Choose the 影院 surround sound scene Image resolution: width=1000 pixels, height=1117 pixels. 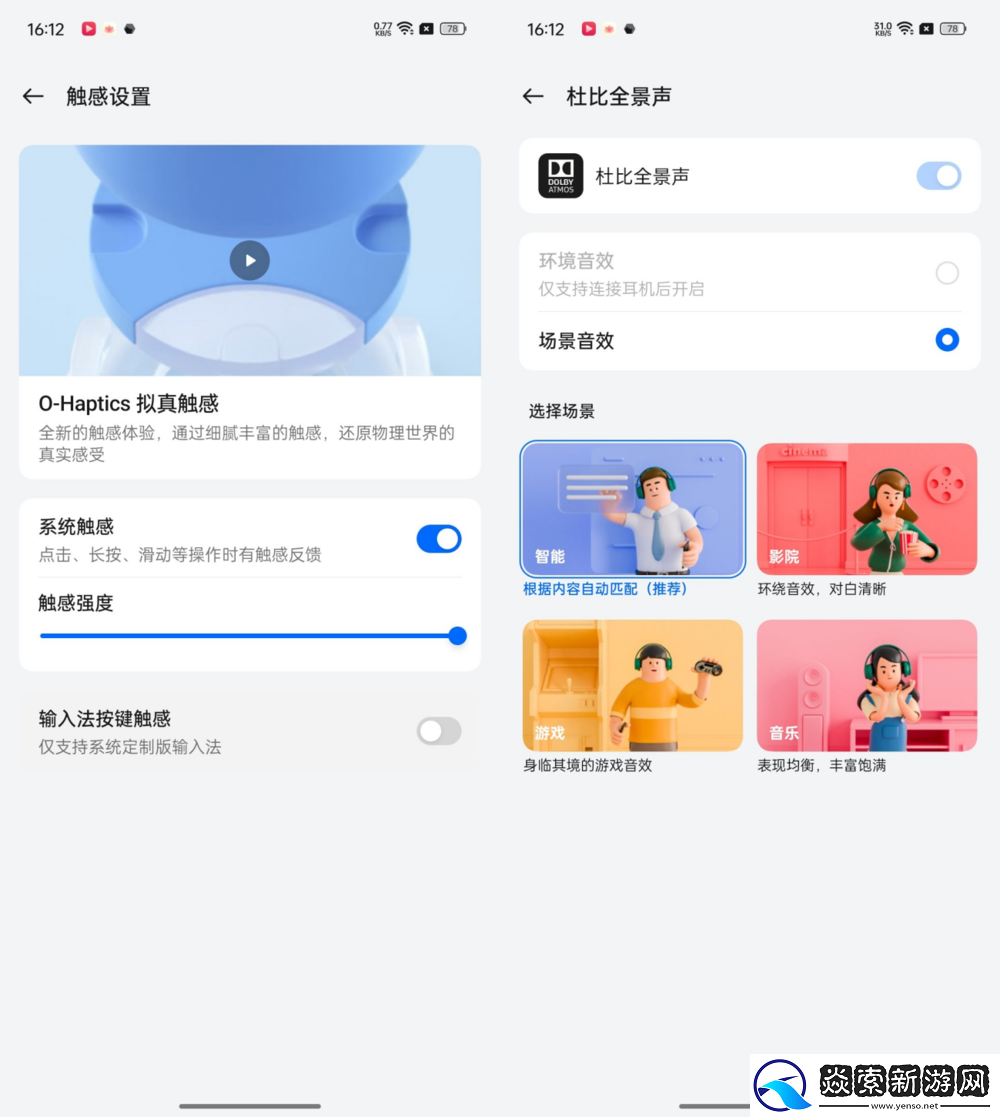click(866, 509)
